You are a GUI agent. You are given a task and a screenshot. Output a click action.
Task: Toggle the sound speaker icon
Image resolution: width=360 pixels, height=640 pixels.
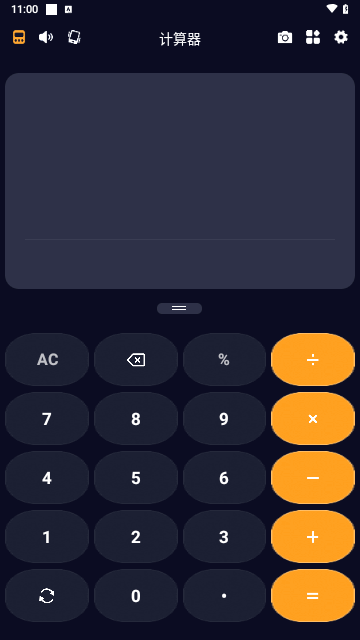tap(46, 37)
